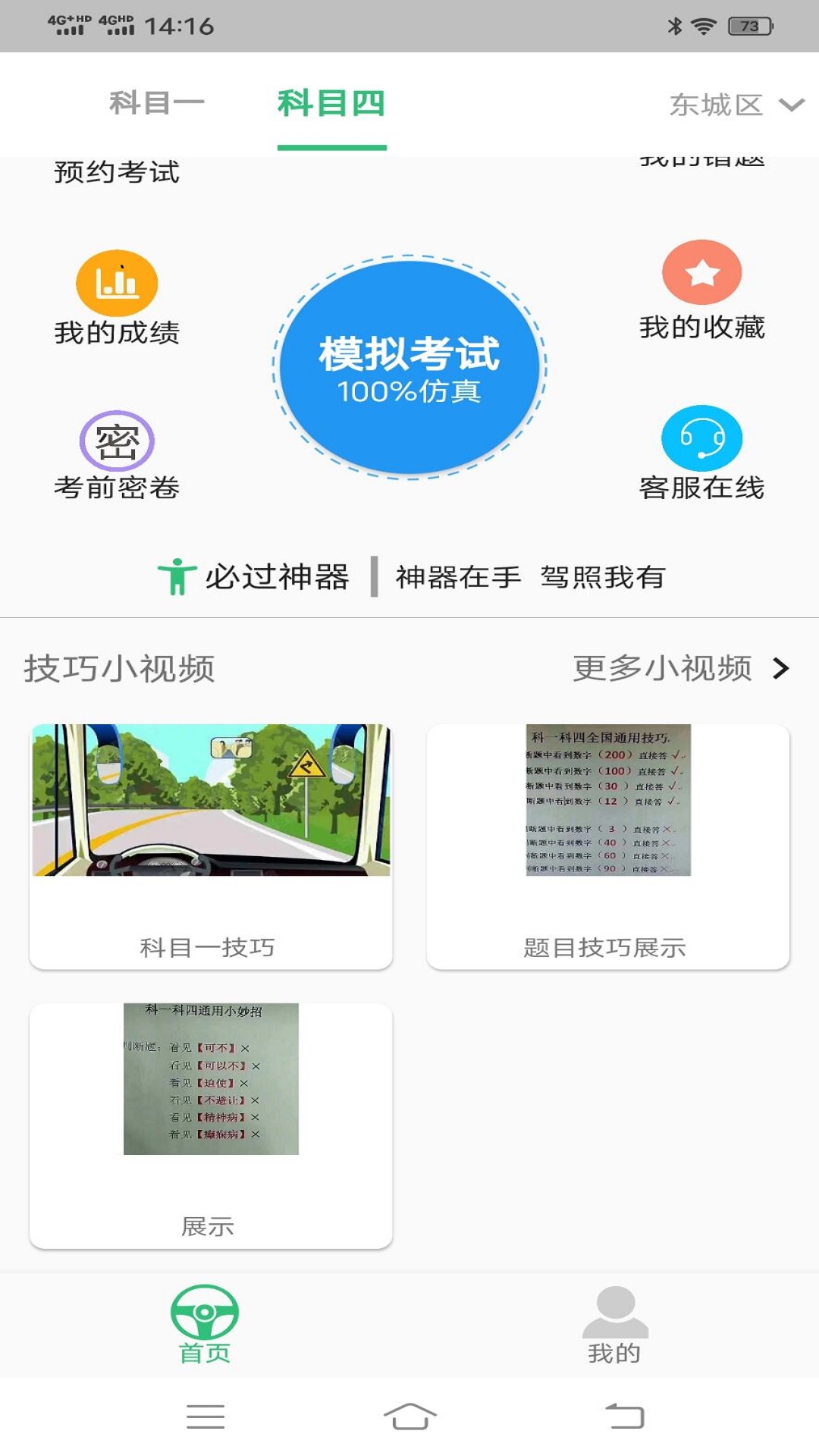
Task: Expand the 东城区 region selector
Action: point(732,105)
